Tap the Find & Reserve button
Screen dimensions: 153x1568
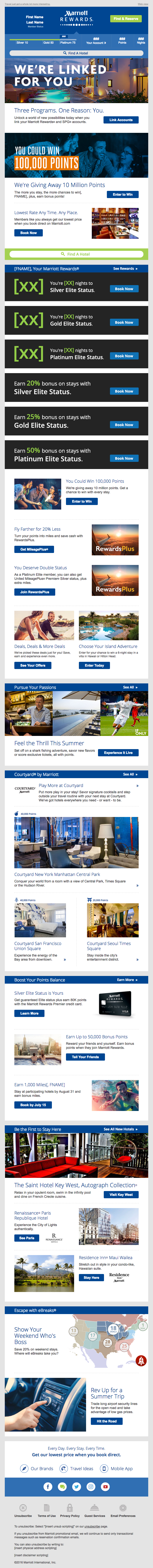coord(126,19)
